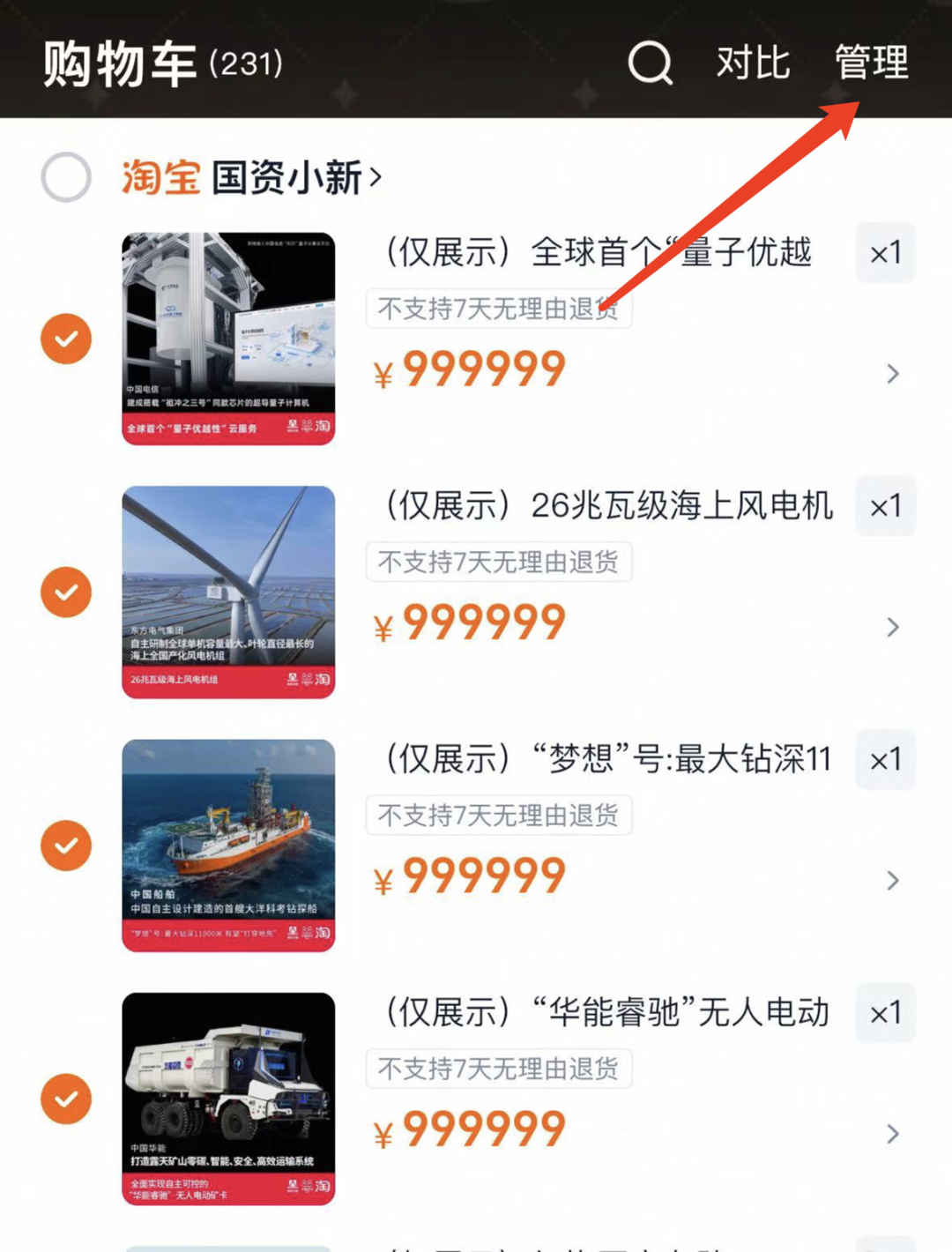Deselect the "华能睿驰" electric truck item
This screenshot has height=1252, width=952.
click(66, 1099)
